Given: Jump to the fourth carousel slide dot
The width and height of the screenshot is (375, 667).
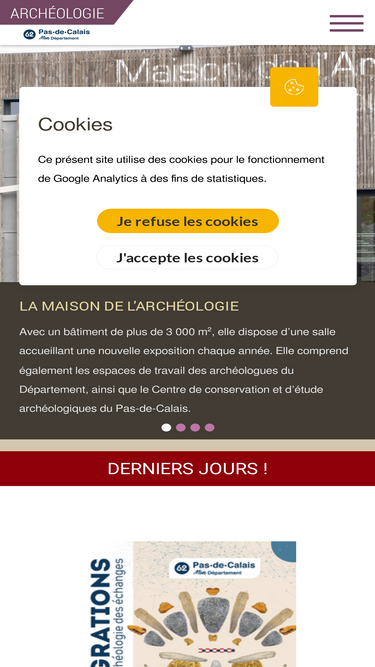Looking at the screenshot, I should click(x=210, y=428).
